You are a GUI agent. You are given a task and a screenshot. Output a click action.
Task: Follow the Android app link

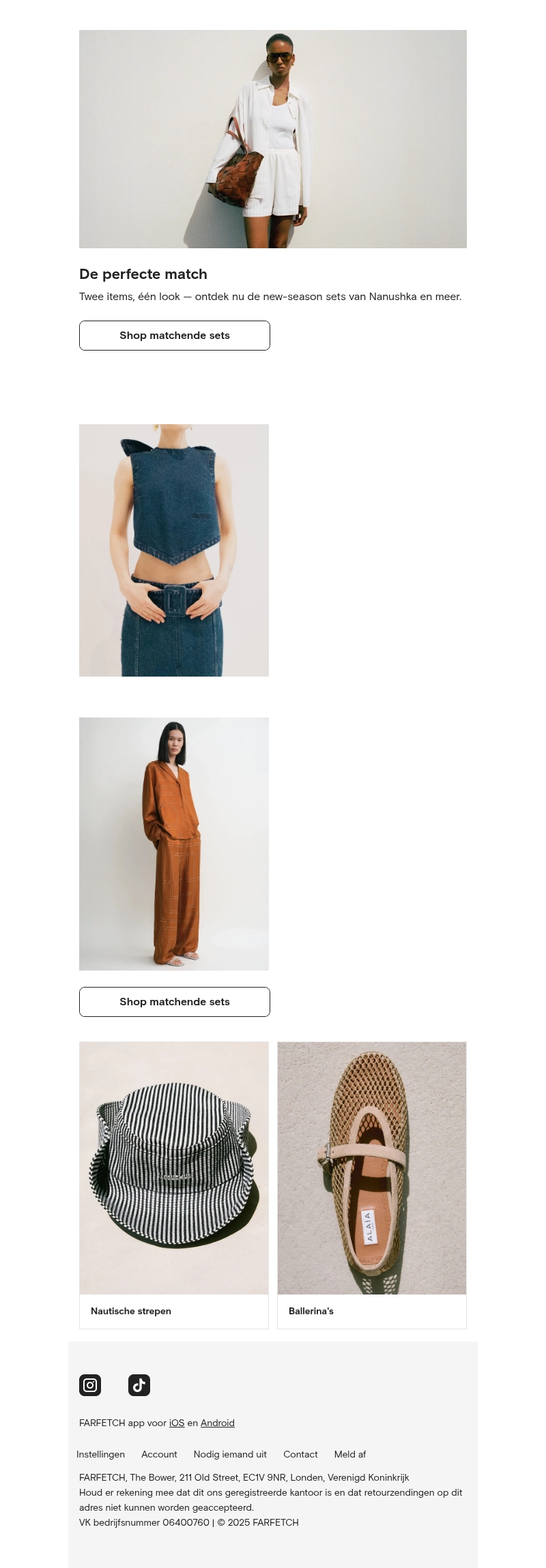(x=218, y=1423)
